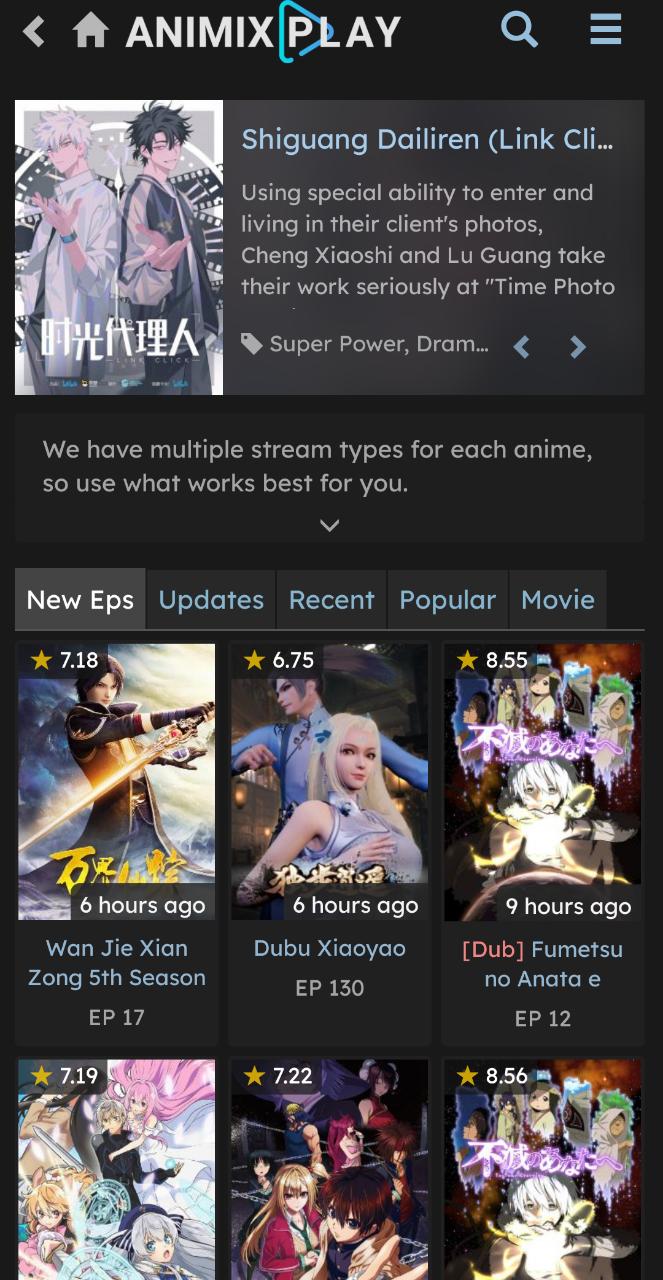Open the hamburger menu

coord(606,29)
